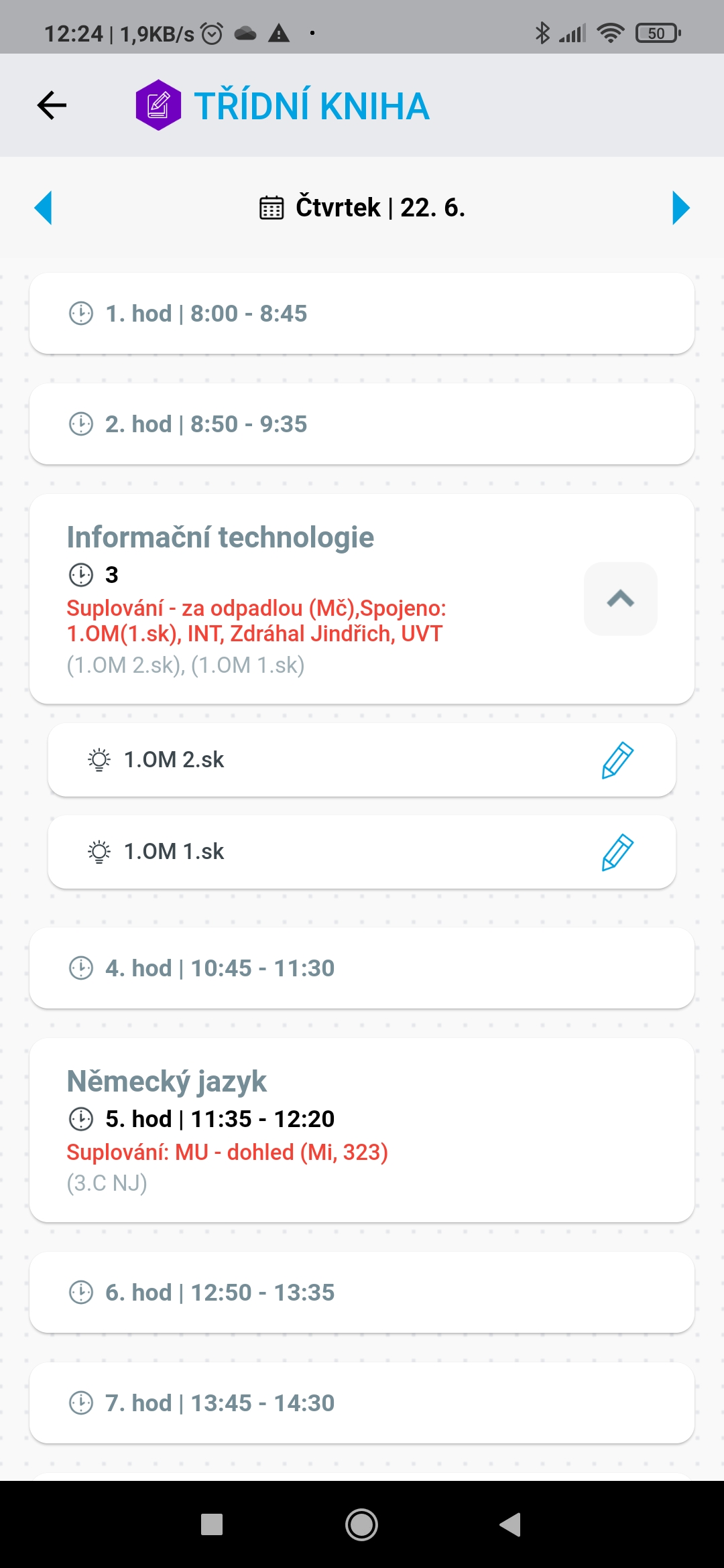Viewport: 724px width, 1568px height.
Task: Collapse the Informační technologie lesson
Action: click(x=620, y=598)
